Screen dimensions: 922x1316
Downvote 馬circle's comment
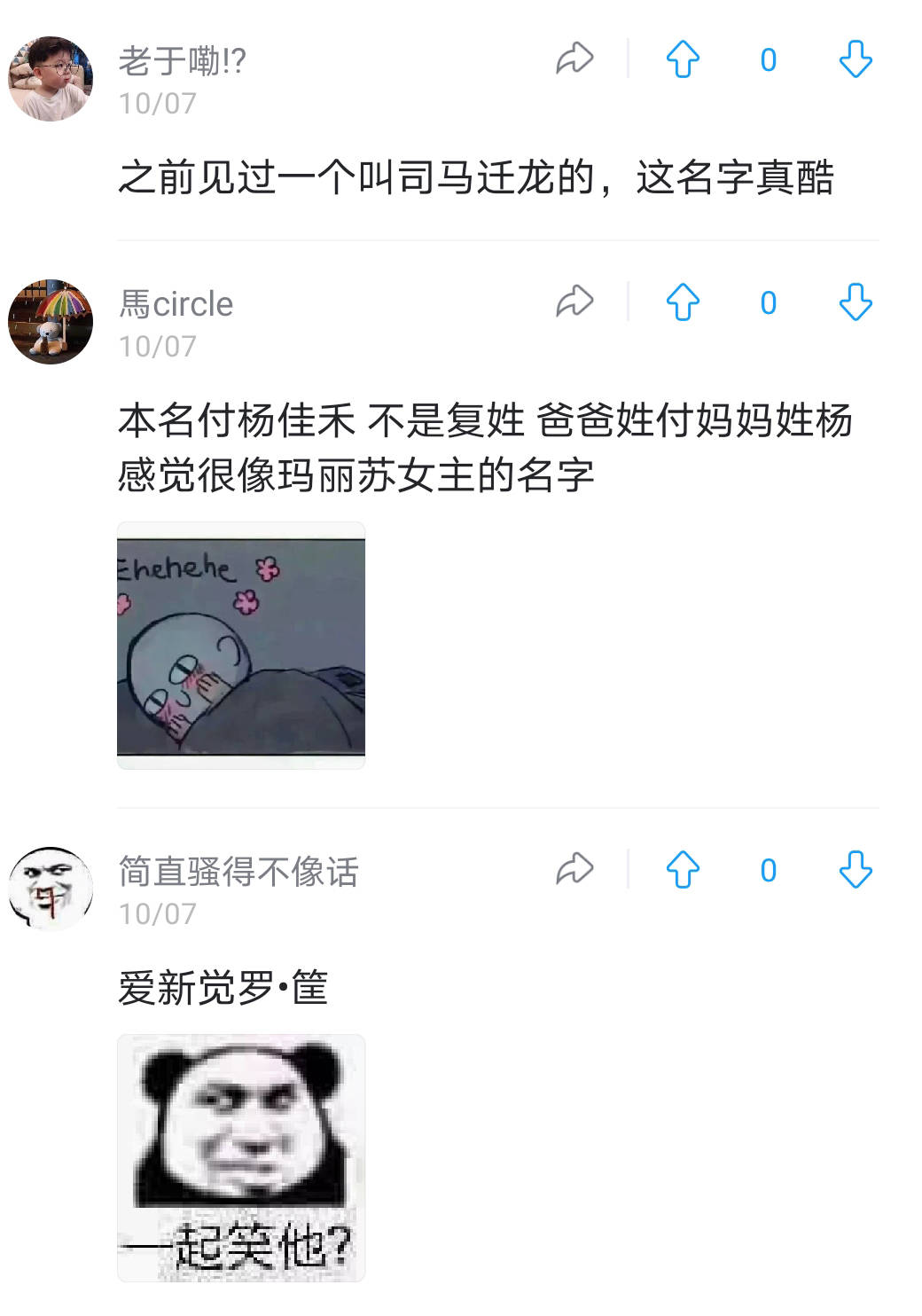pos(856,302)
